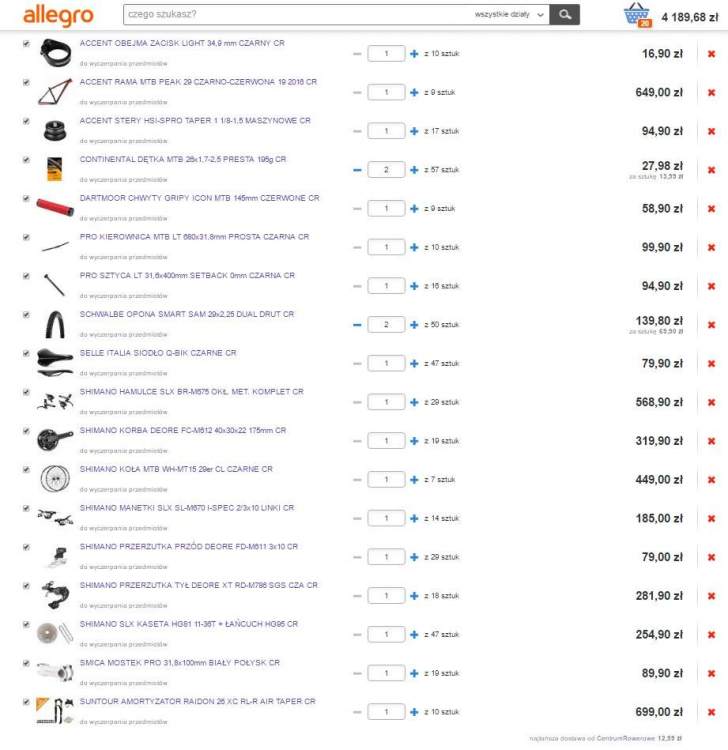This screenshot has width=728, height=750.
Task: Deselect PRO KIEROWNICA MTB LT checkbox
Action: pos(27,237)
